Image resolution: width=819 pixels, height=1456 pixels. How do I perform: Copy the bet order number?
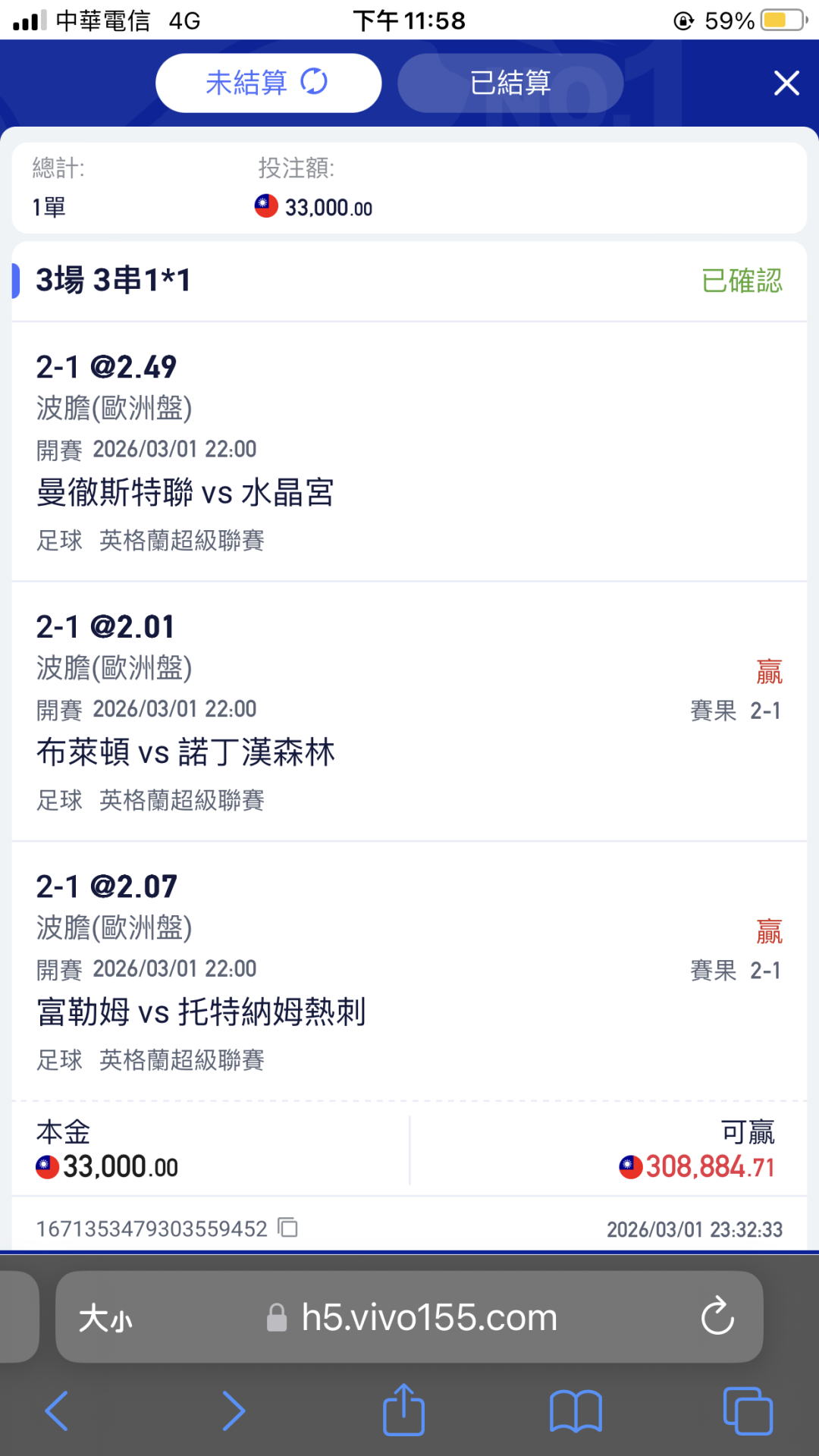[x=288, y=1228]
